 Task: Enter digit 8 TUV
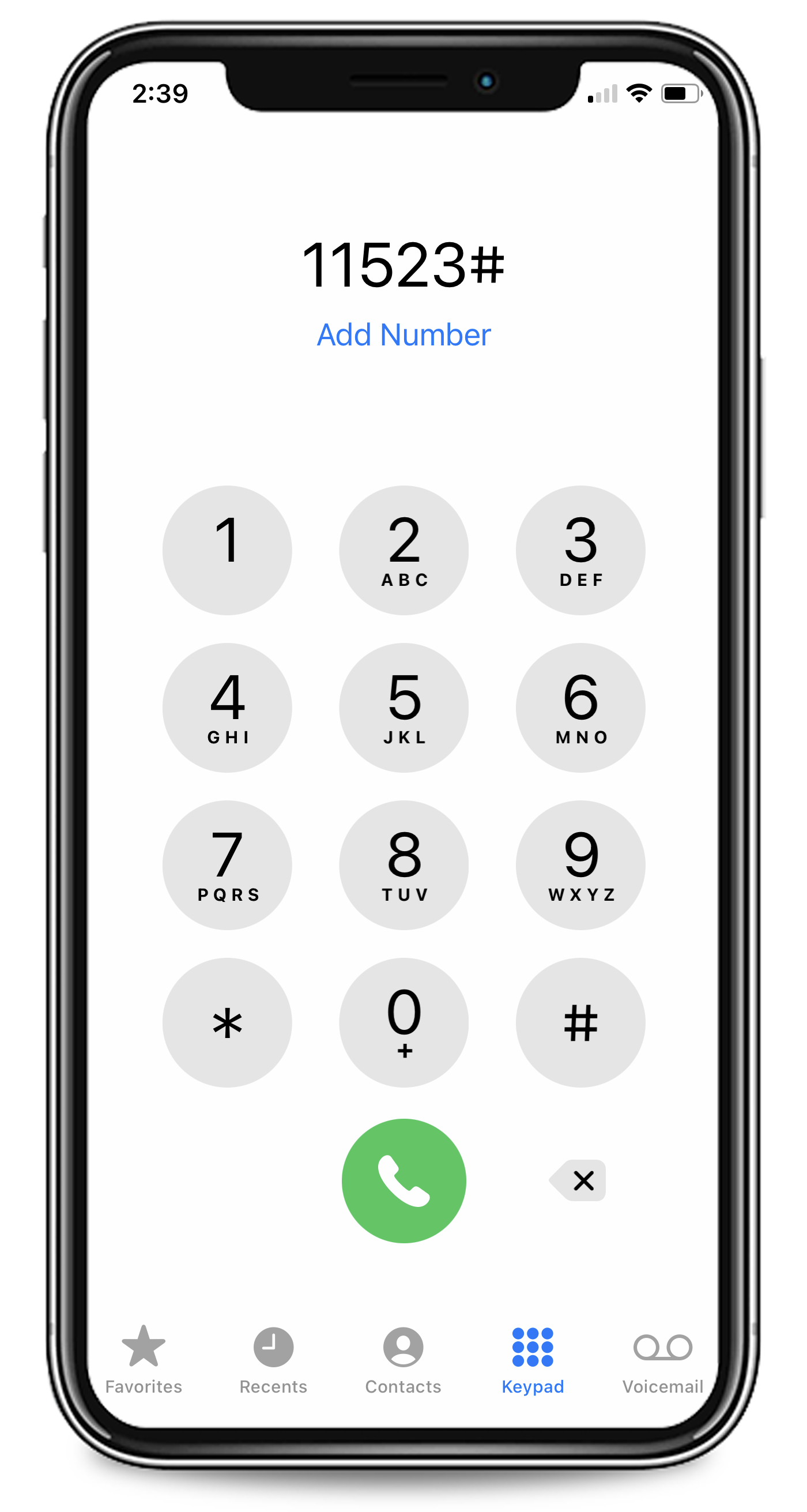point(404,864)
